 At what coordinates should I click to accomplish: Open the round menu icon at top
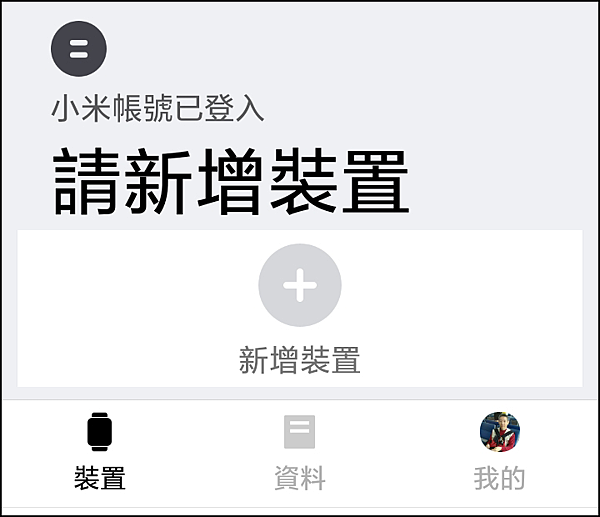79,49
